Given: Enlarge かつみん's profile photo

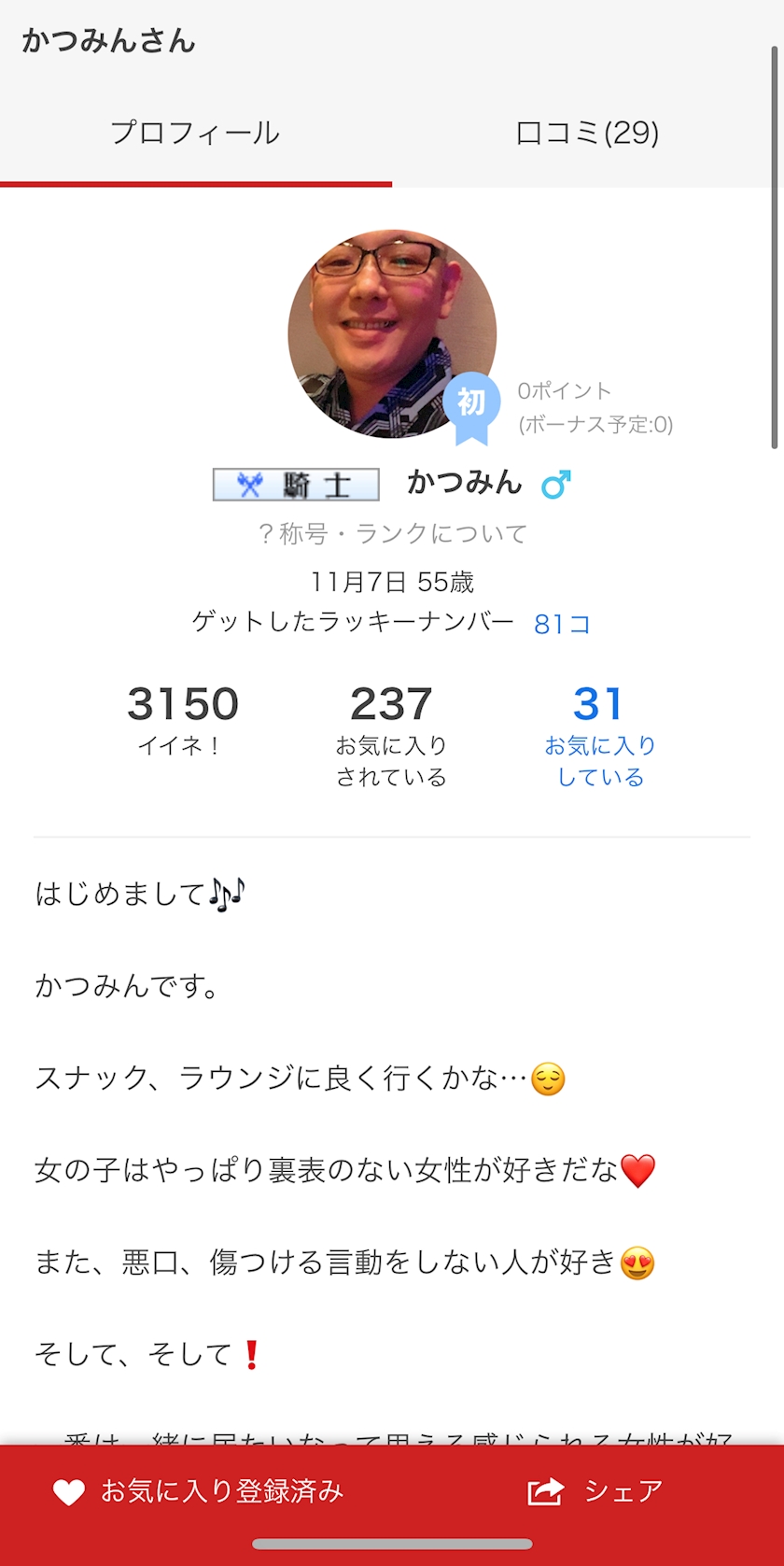Looking at the screenshot, I should coord(392,333).
